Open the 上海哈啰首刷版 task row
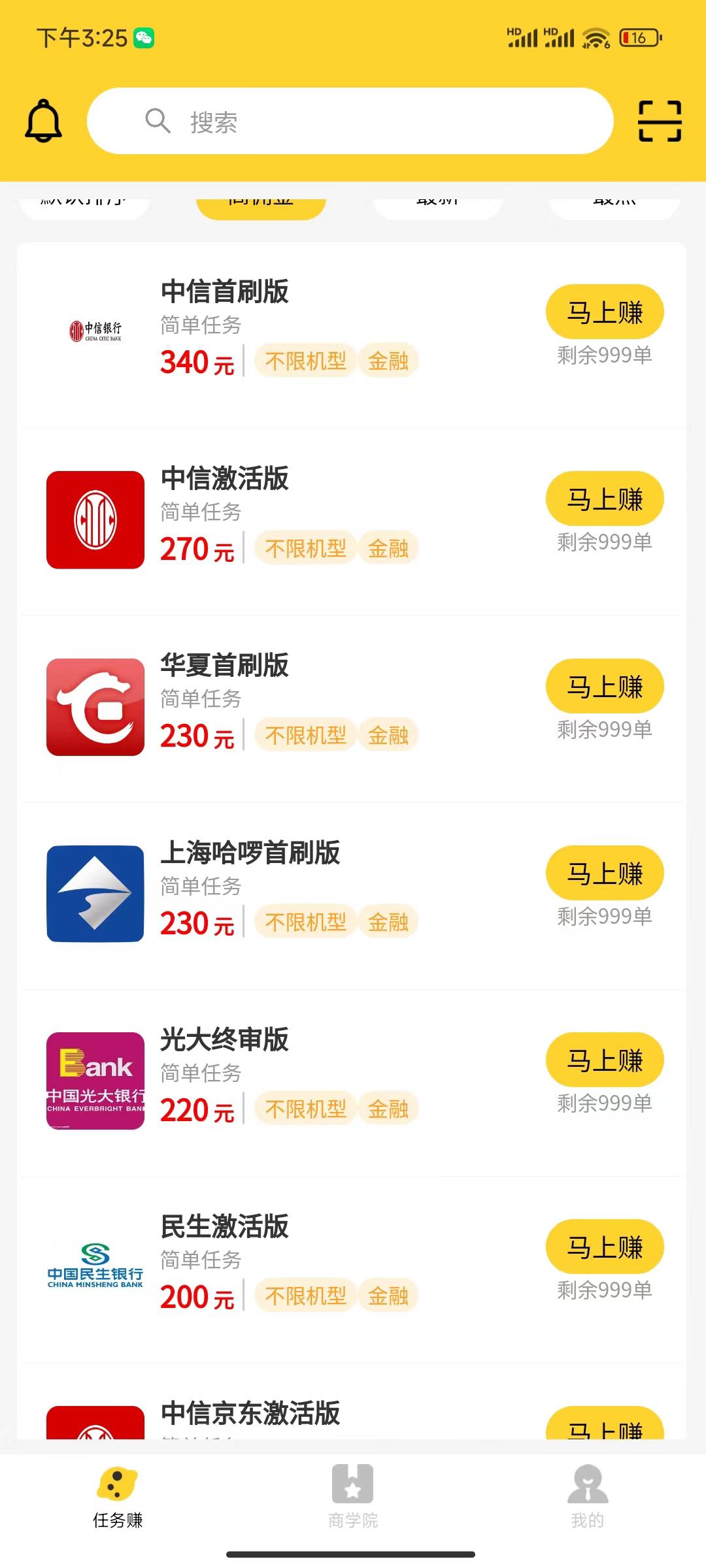The image size is (706, 1568). 352,896
